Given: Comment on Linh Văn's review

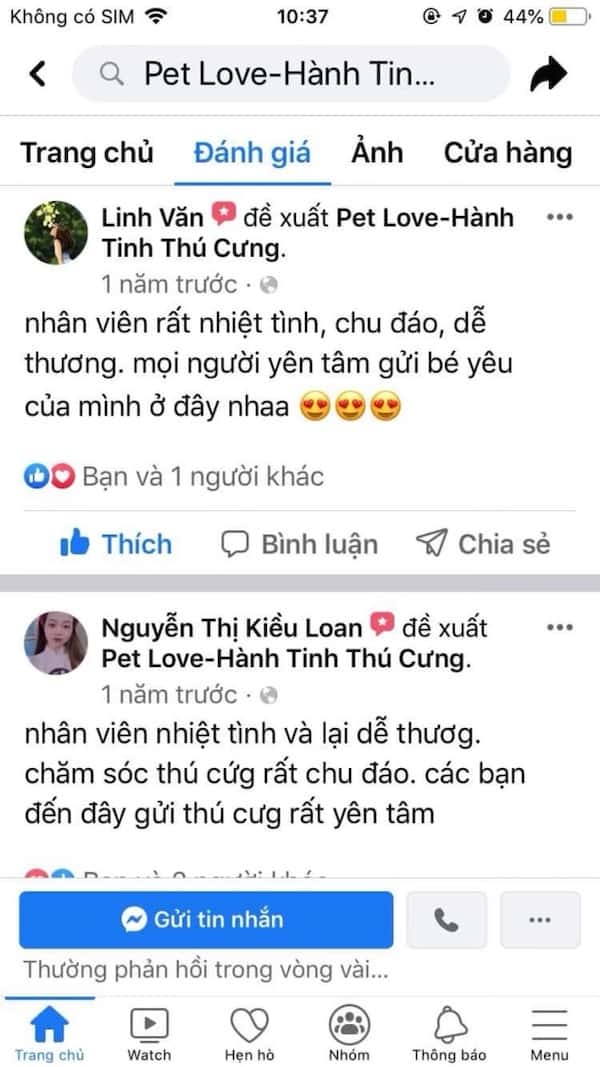Looking at the screenshot, I should [299, 544].
